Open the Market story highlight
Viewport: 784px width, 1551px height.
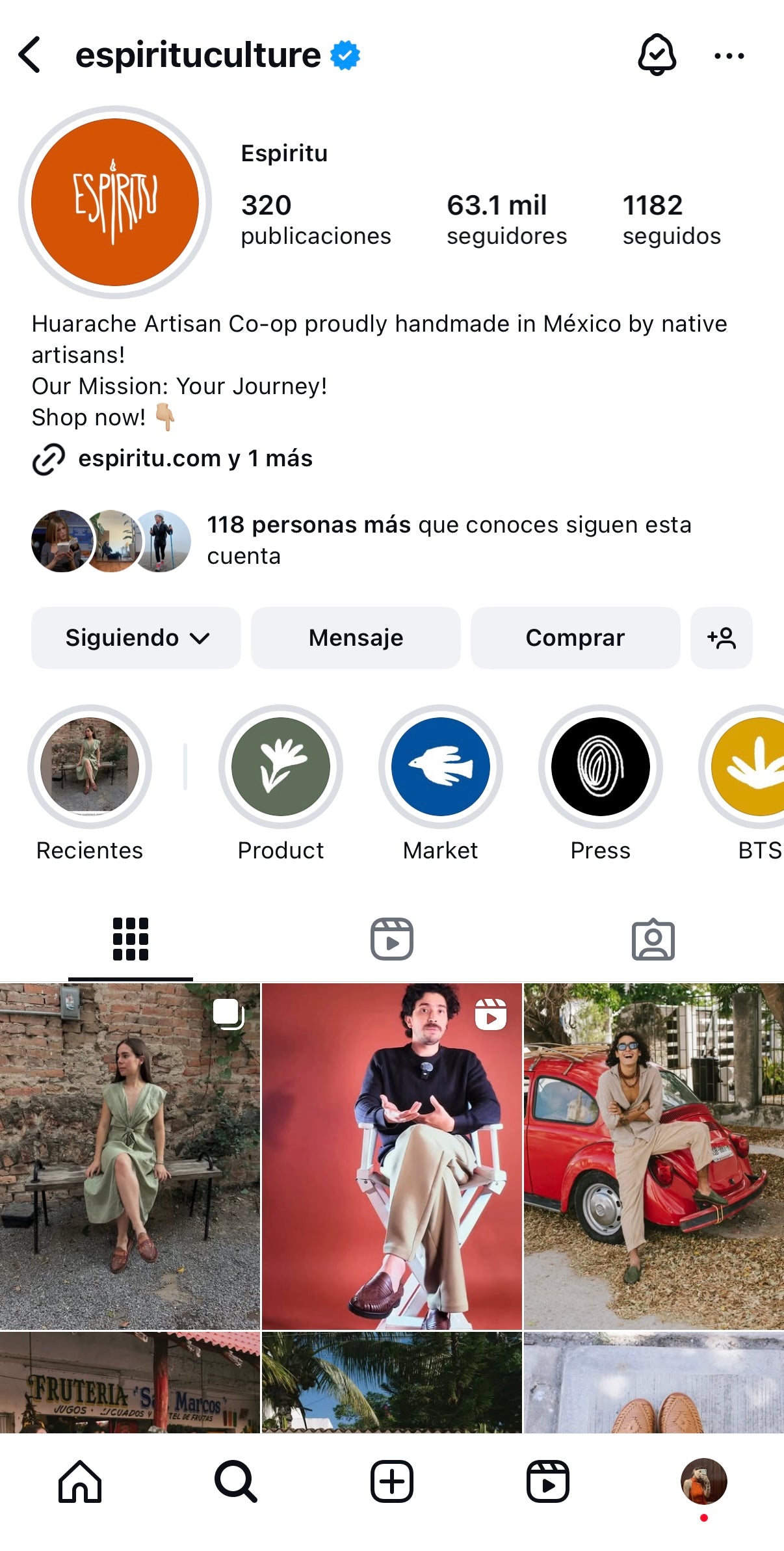coord(441,767)
